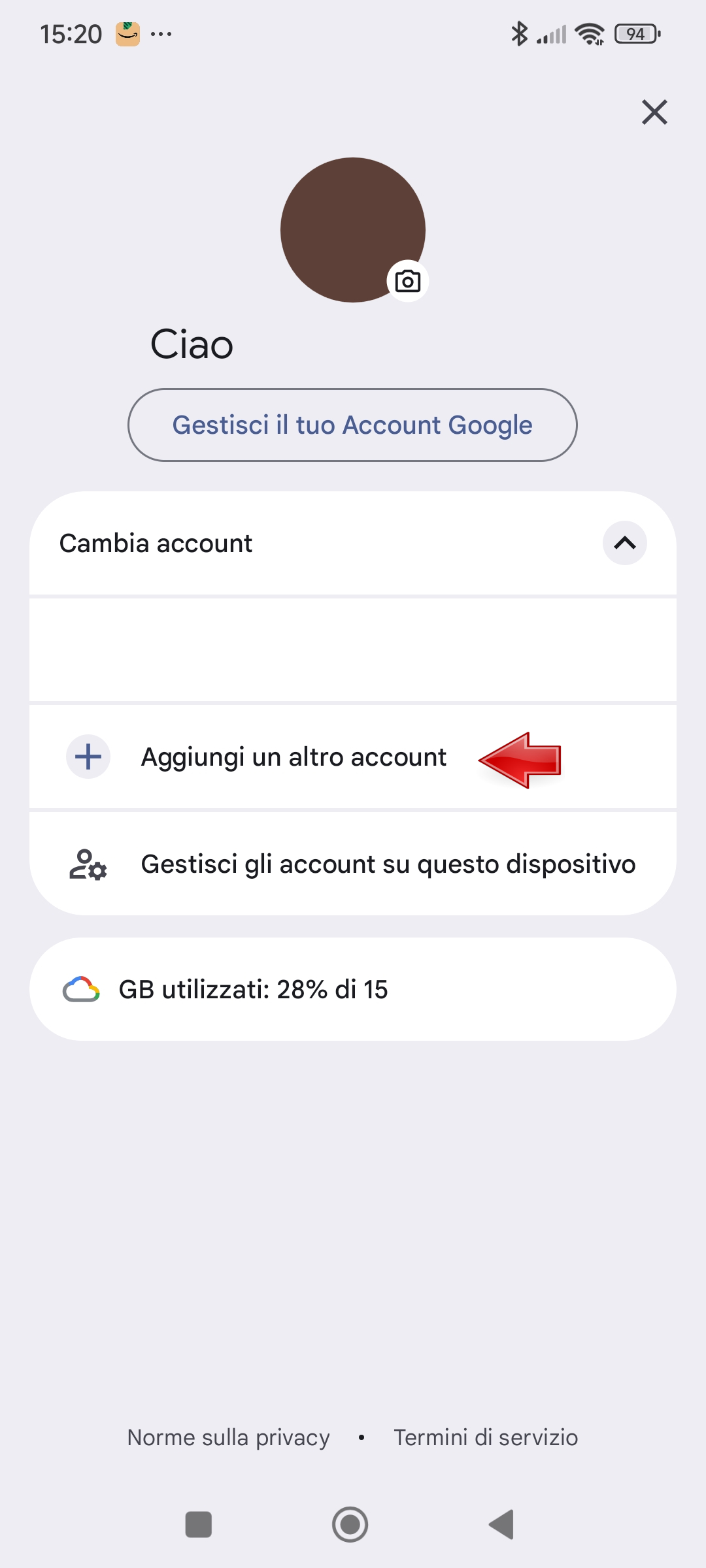Open Termini di servizio
Viewport: 706px width, 1568px height.
[x=486, y=1438]
